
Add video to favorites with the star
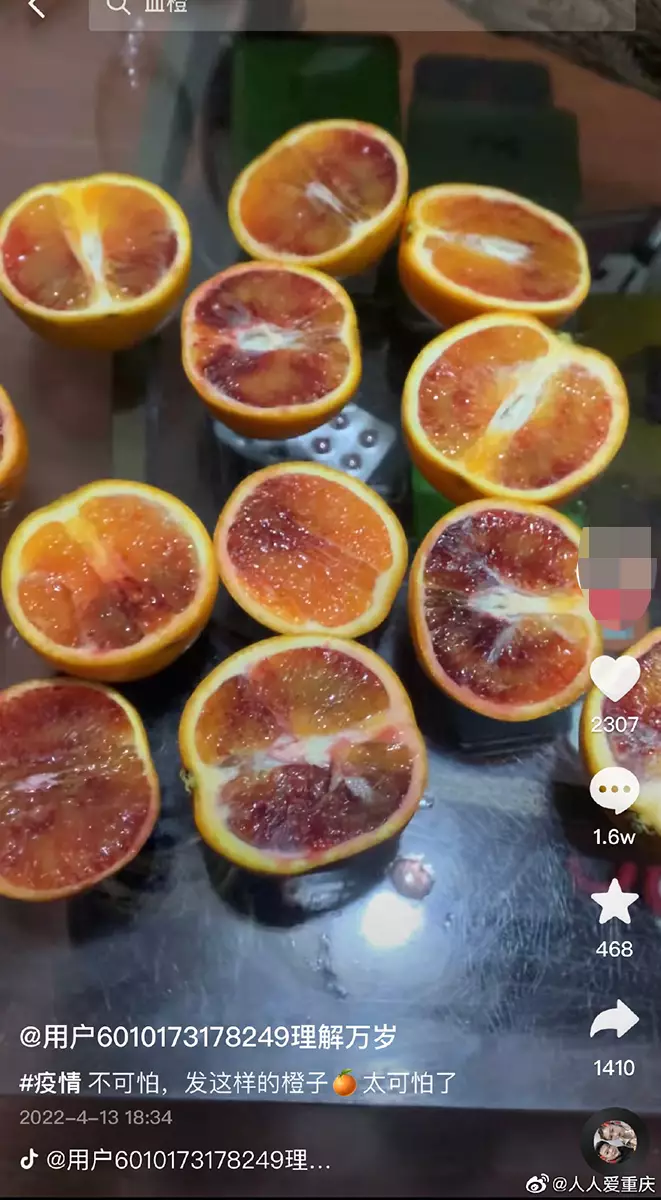[x=614, y=903]
